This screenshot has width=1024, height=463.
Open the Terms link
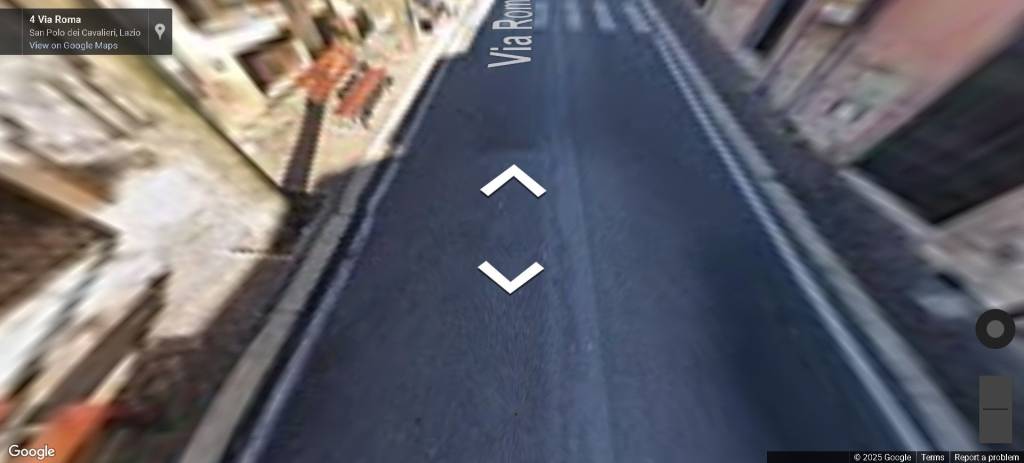click(932, 457)
